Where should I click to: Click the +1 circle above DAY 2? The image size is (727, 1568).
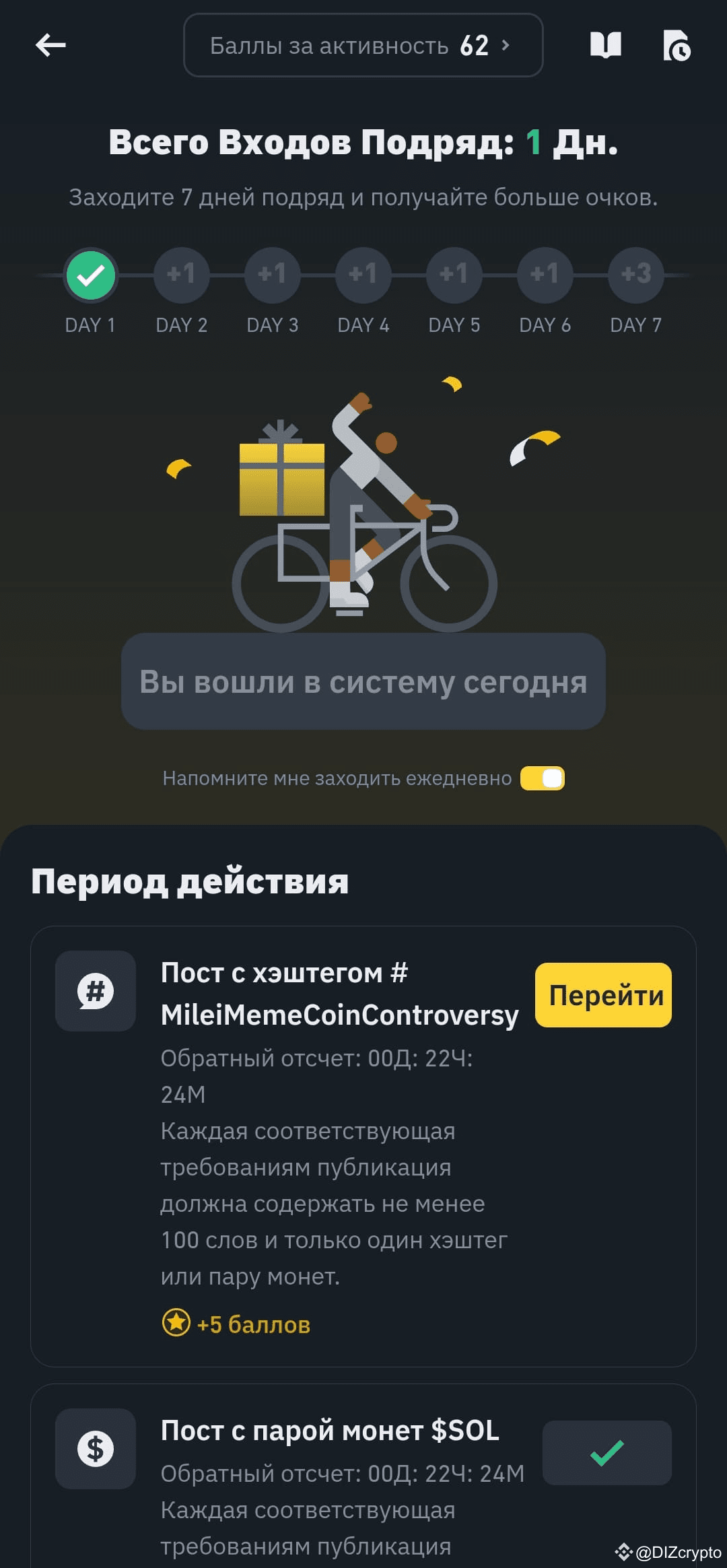click(181, 275)
